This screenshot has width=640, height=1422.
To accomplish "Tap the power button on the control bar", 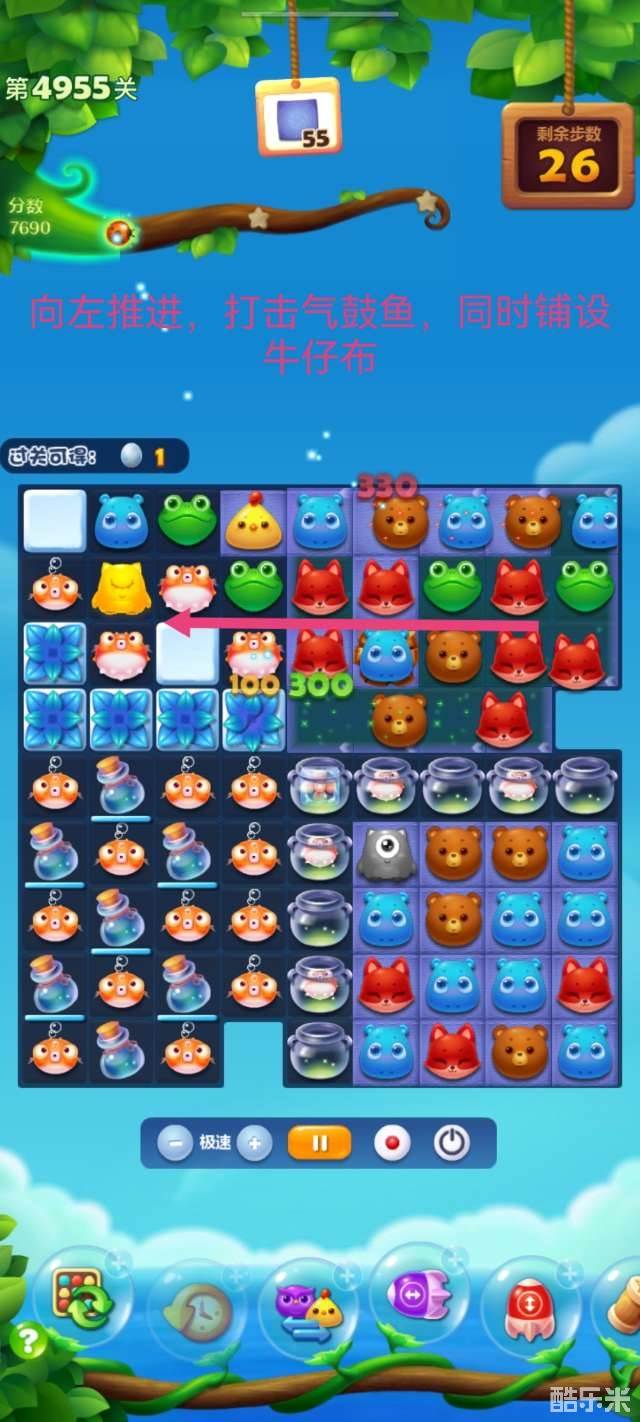I will 452,1142.
